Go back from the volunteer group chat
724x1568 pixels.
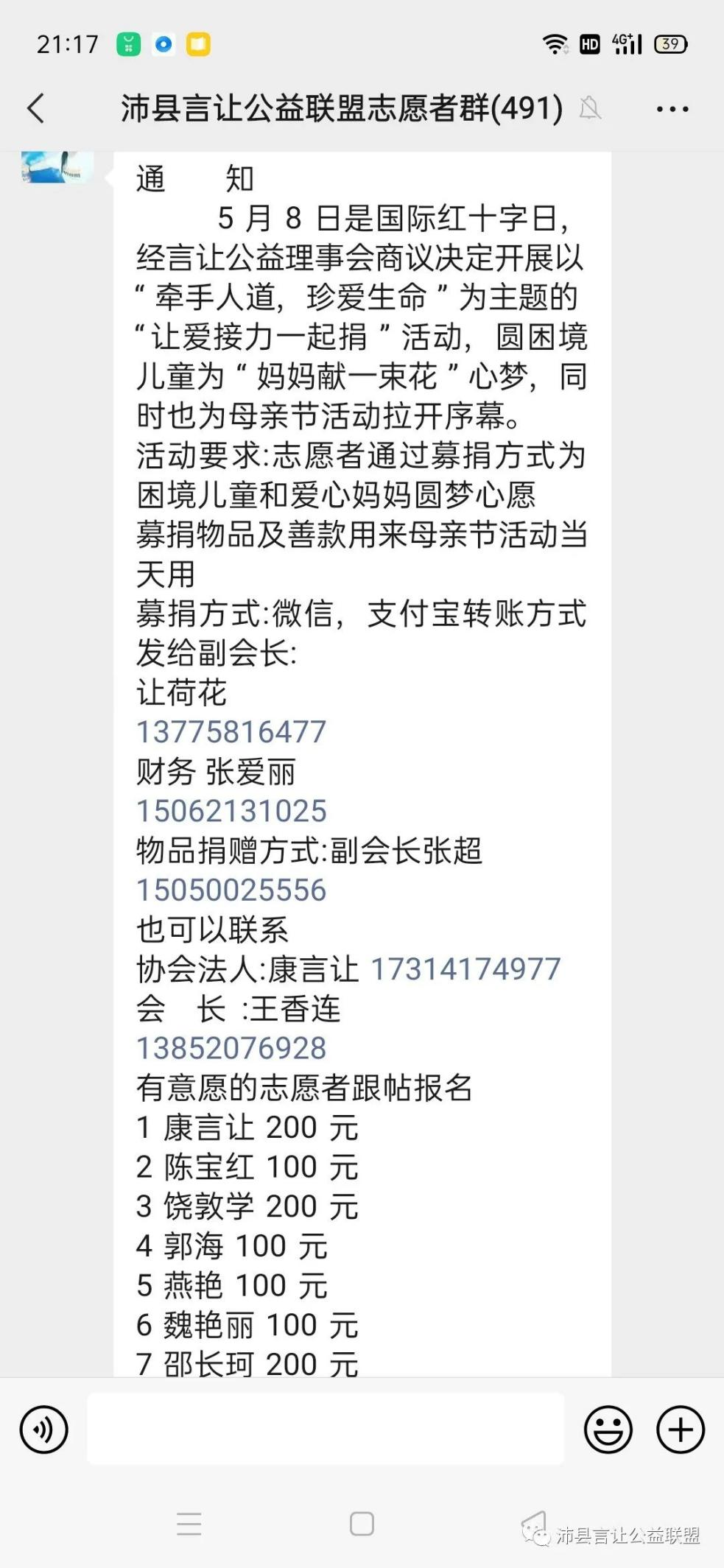point(36,109)
